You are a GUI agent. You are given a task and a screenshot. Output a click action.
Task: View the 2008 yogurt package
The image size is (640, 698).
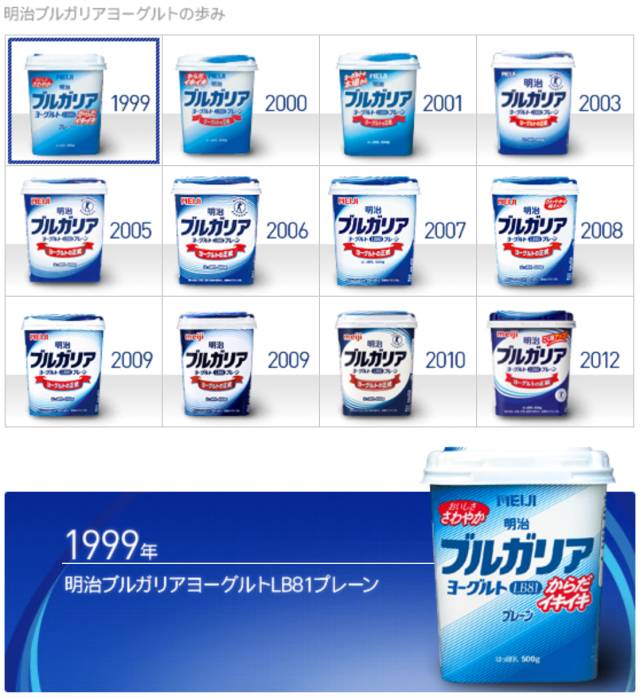click(x=555, y=231)
